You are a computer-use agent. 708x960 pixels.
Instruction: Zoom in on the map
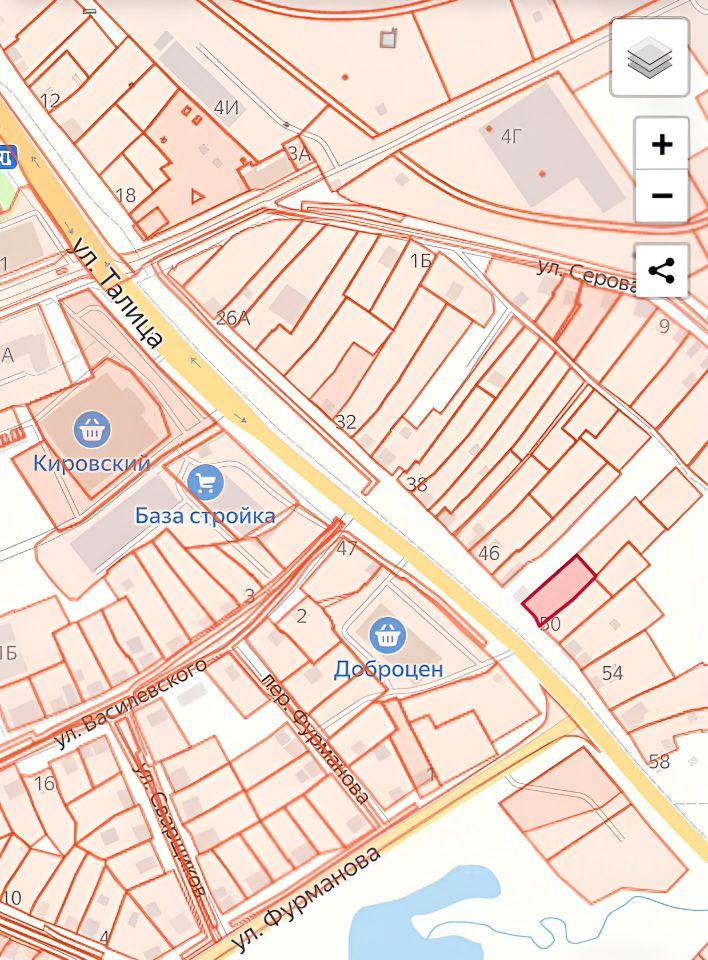(x=661, y=145)
